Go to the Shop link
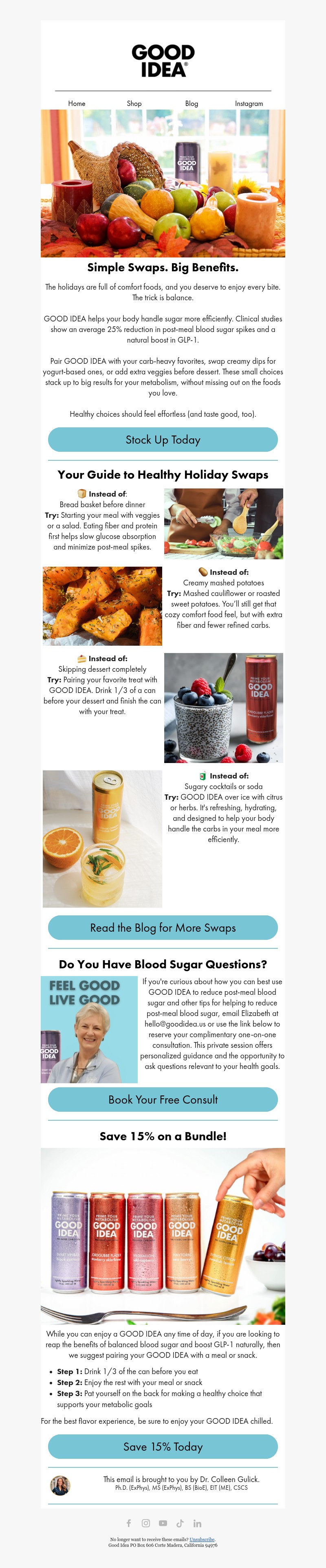Screen dimensions: 326x1568 tap(134, 103)
